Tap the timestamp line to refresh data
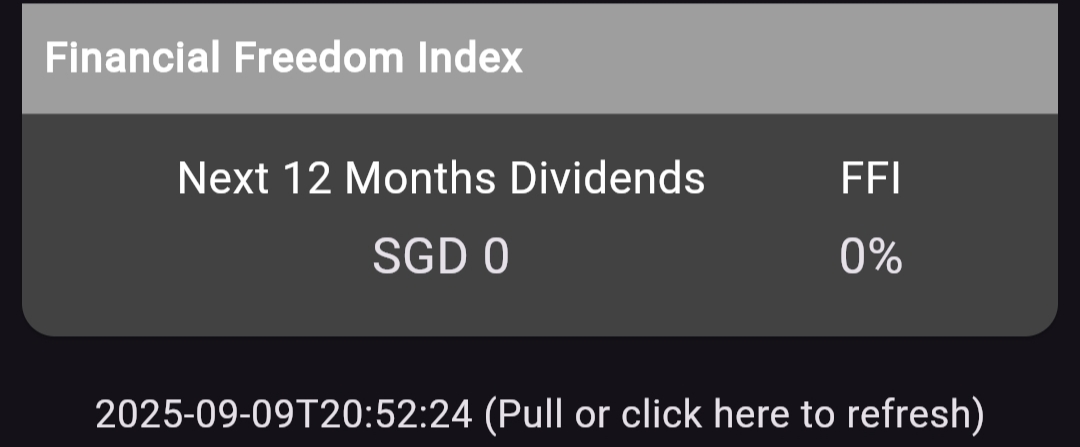Viewport: 1080px width, 447px height. tap(540, 412)
